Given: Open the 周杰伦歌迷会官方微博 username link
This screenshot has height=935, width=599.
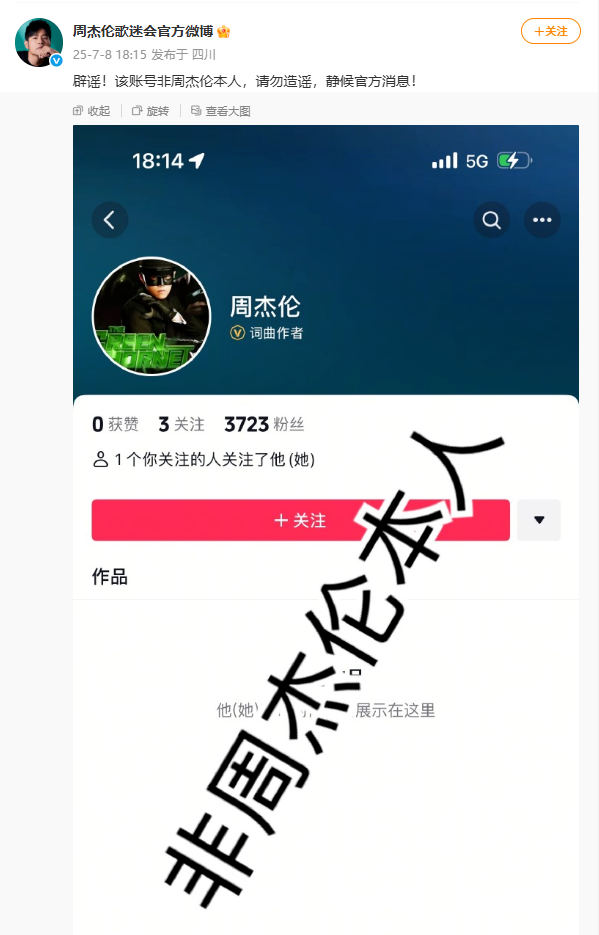Looking at the screenshot, I should [143, 31].
